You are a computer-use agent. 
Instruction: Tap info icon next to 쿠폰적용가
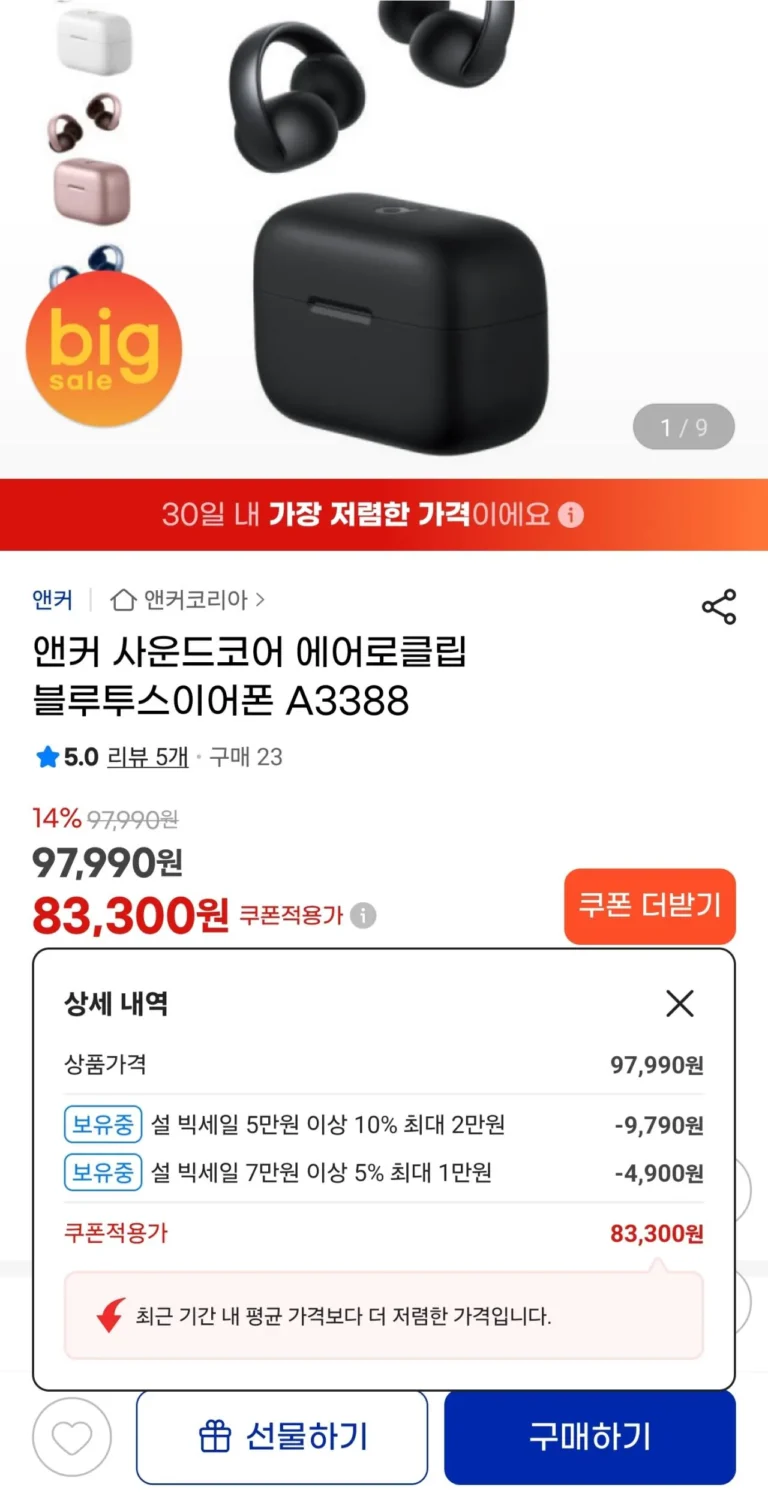[364, 915]
